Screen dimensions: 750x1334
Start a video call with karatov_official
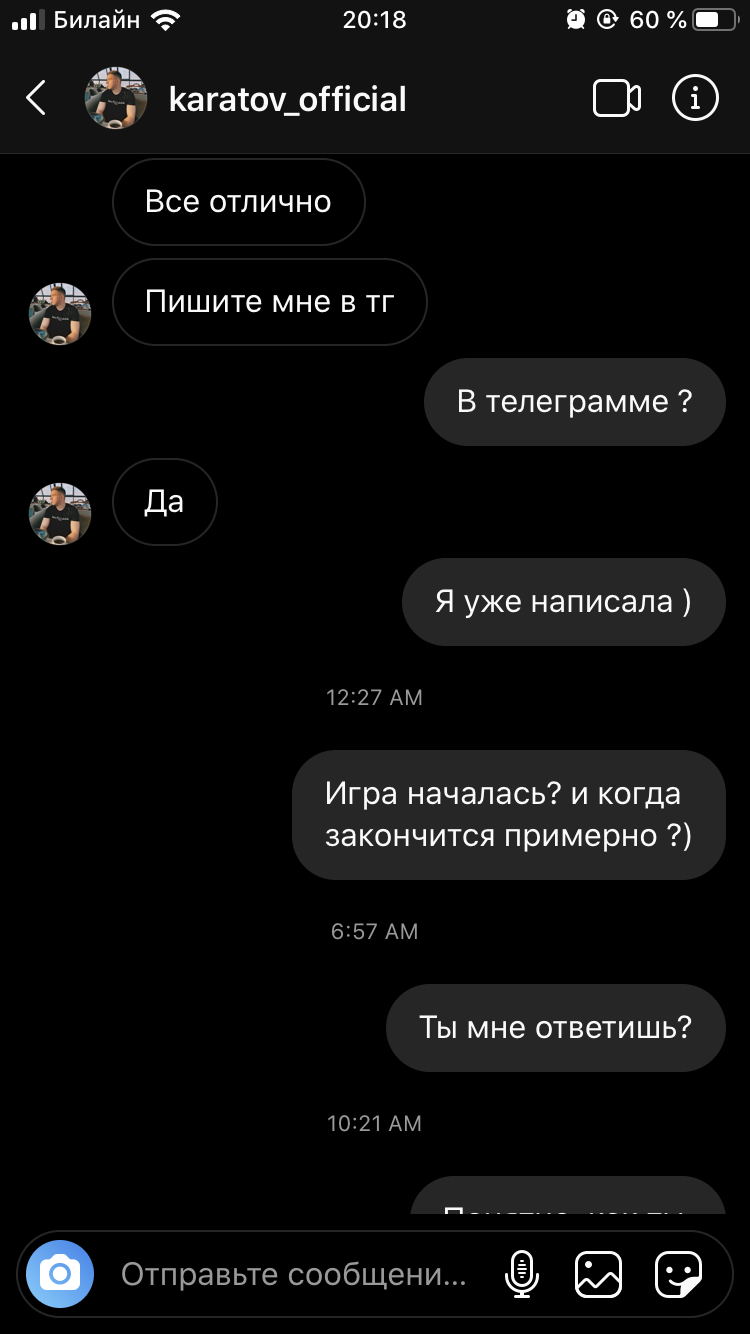[x=617, y=98]
